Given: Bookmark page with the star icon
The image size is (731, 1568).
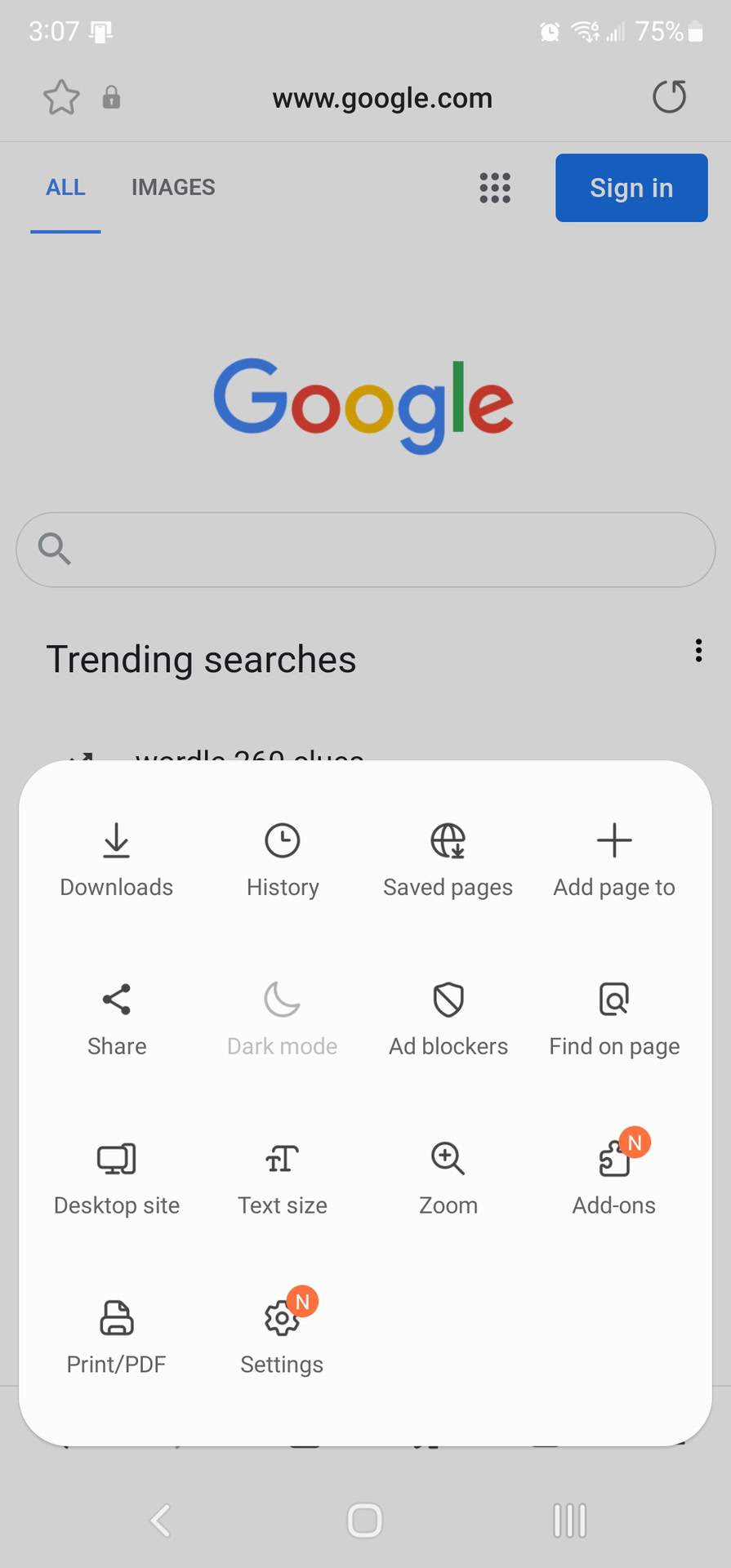Looking at the screenshot, I should pyautogui.click(x=61, y=98).
